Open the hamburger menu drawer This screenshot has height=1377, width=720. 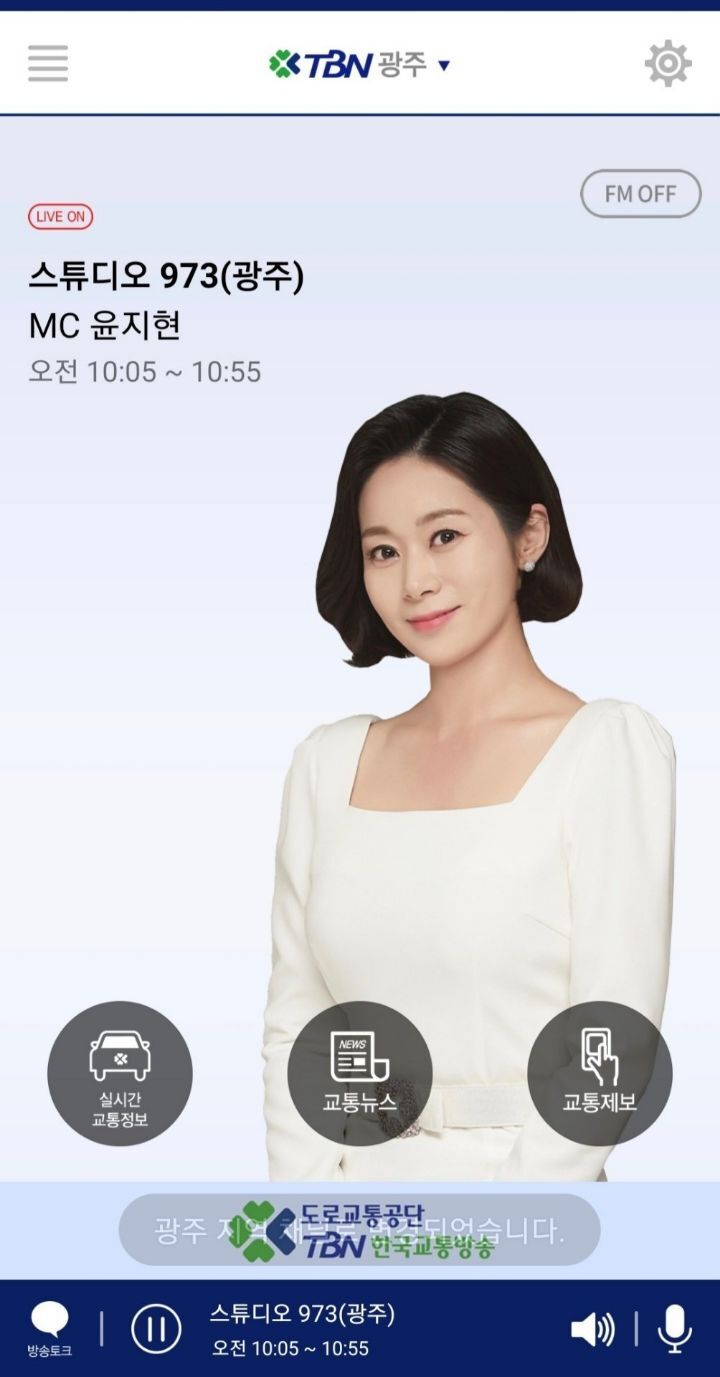(48, 64)
